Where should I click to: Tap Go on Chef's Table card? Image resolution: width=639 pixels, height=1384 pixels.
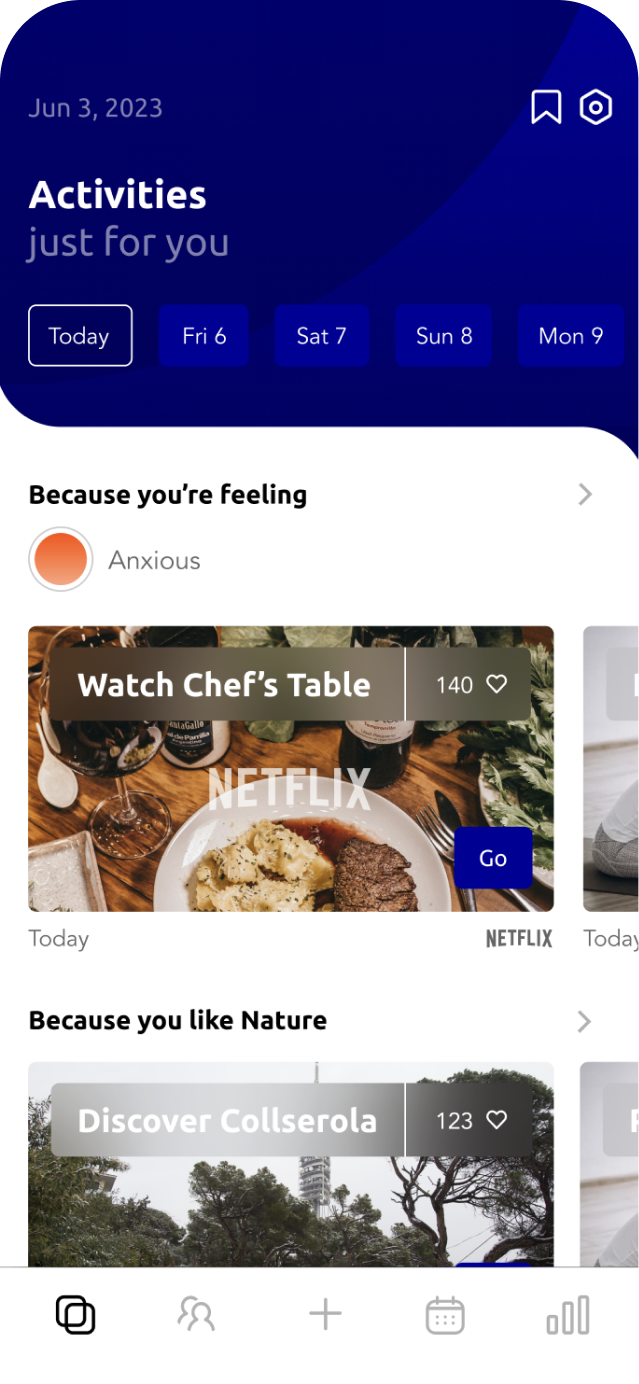tap(493, 858)
